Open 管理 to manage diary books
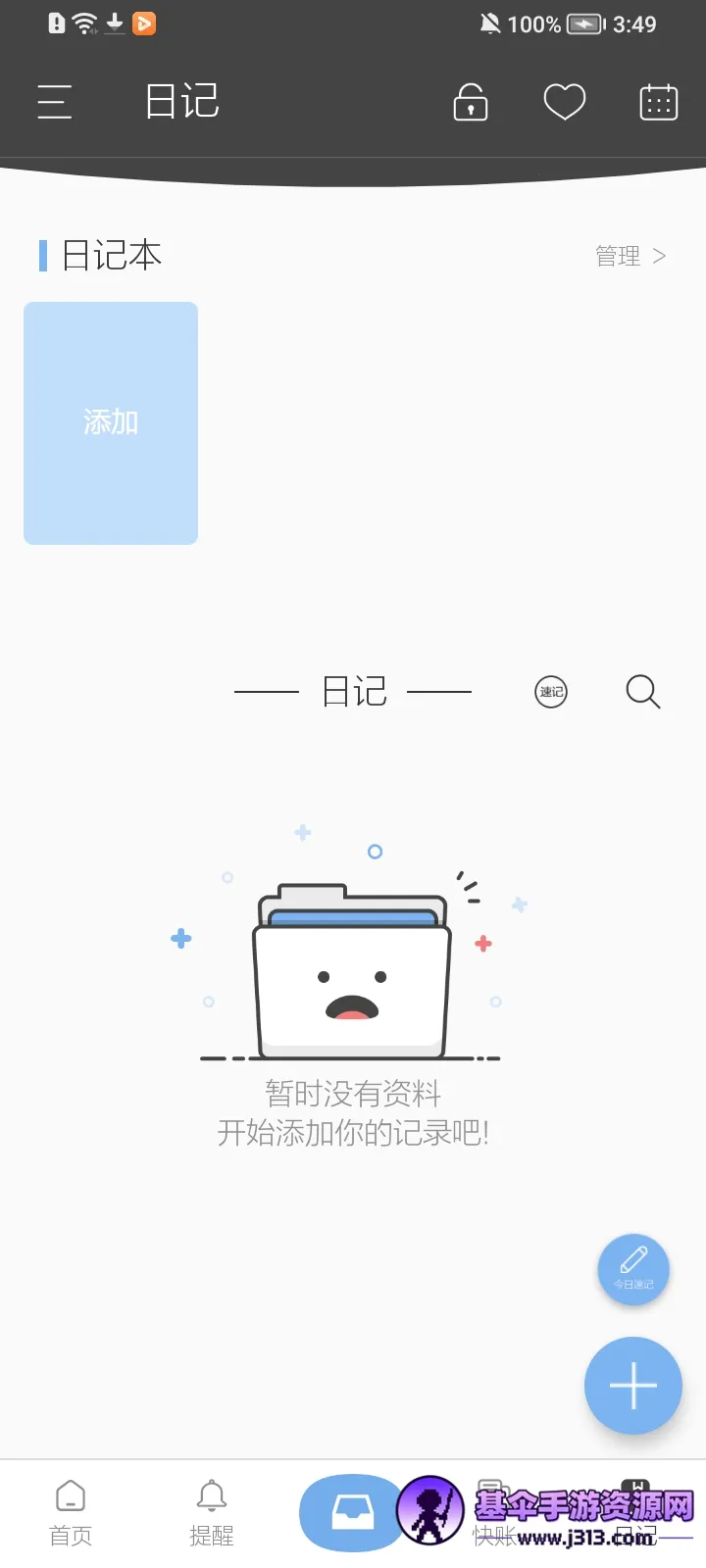Image resolution: width=706 pixels, height=1568 pixels. click(x=630, y=256)
